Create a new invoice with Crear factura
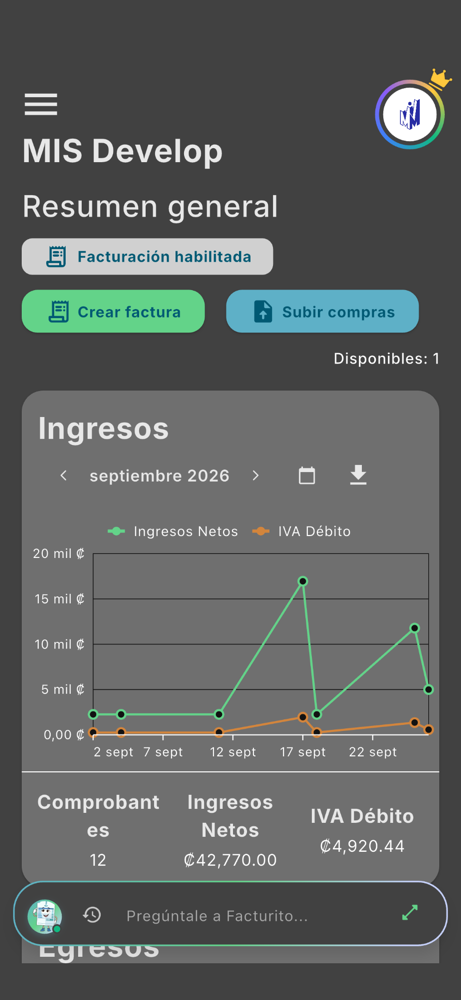The height and width of the screenshot is (1000, 461). [x=113, y=312]
